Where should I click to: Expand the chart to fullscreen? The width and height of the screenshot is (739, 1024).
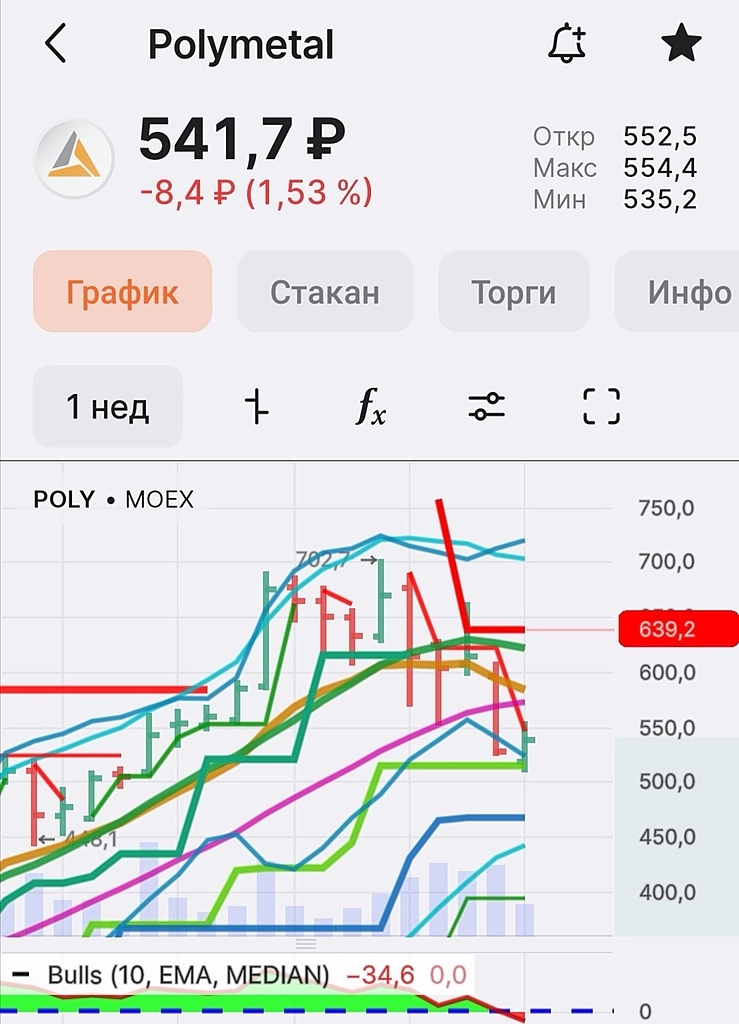click(601, 407)
